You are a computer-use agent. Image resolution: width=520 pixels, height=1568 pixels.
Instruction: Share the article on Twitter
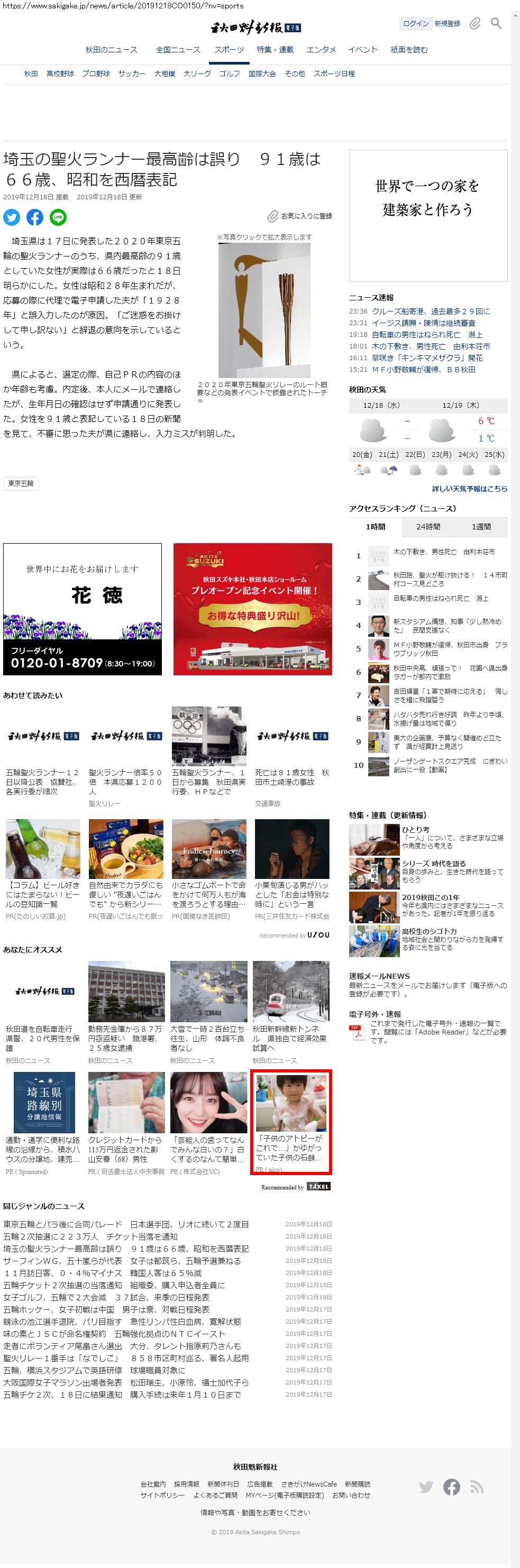tap(12, 217)
